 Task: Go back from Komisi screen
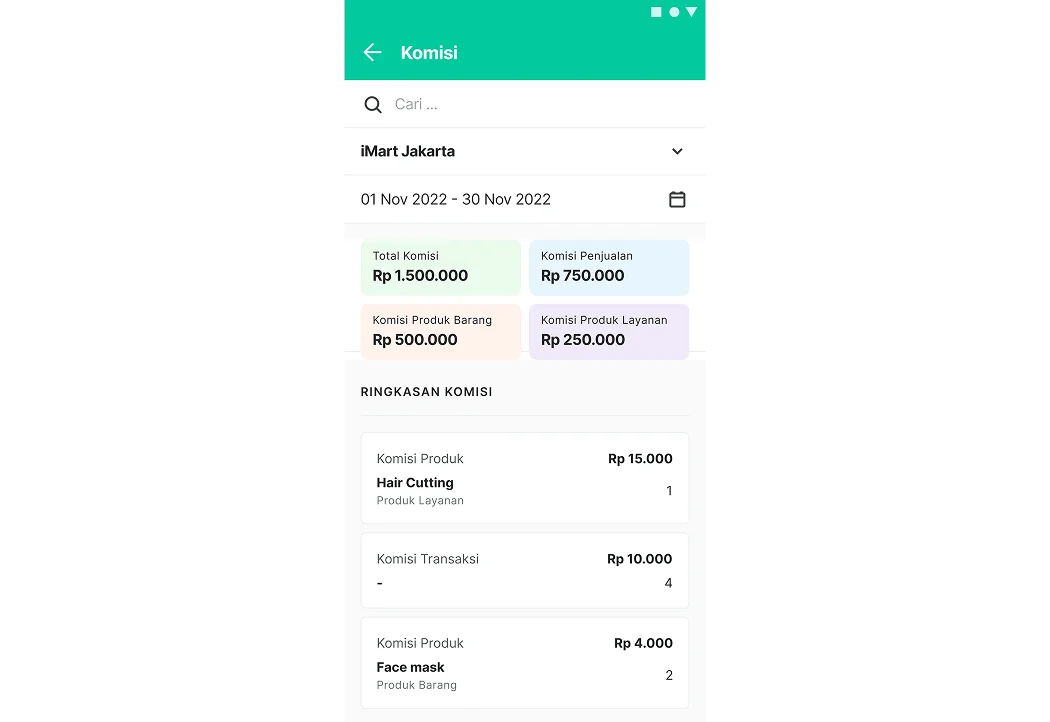[372, 53]
